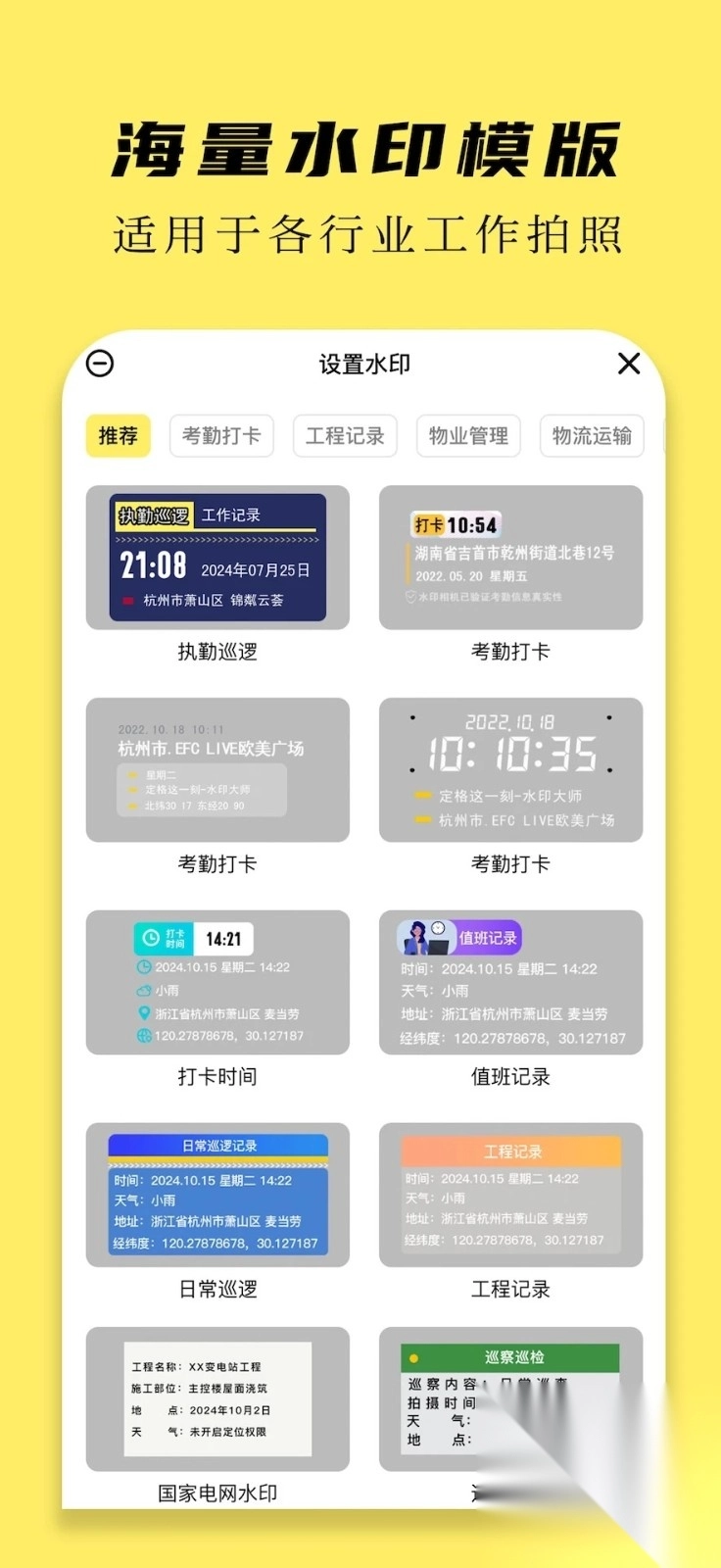Click the weather cloud icon showing 小雨

pos(144,990)
